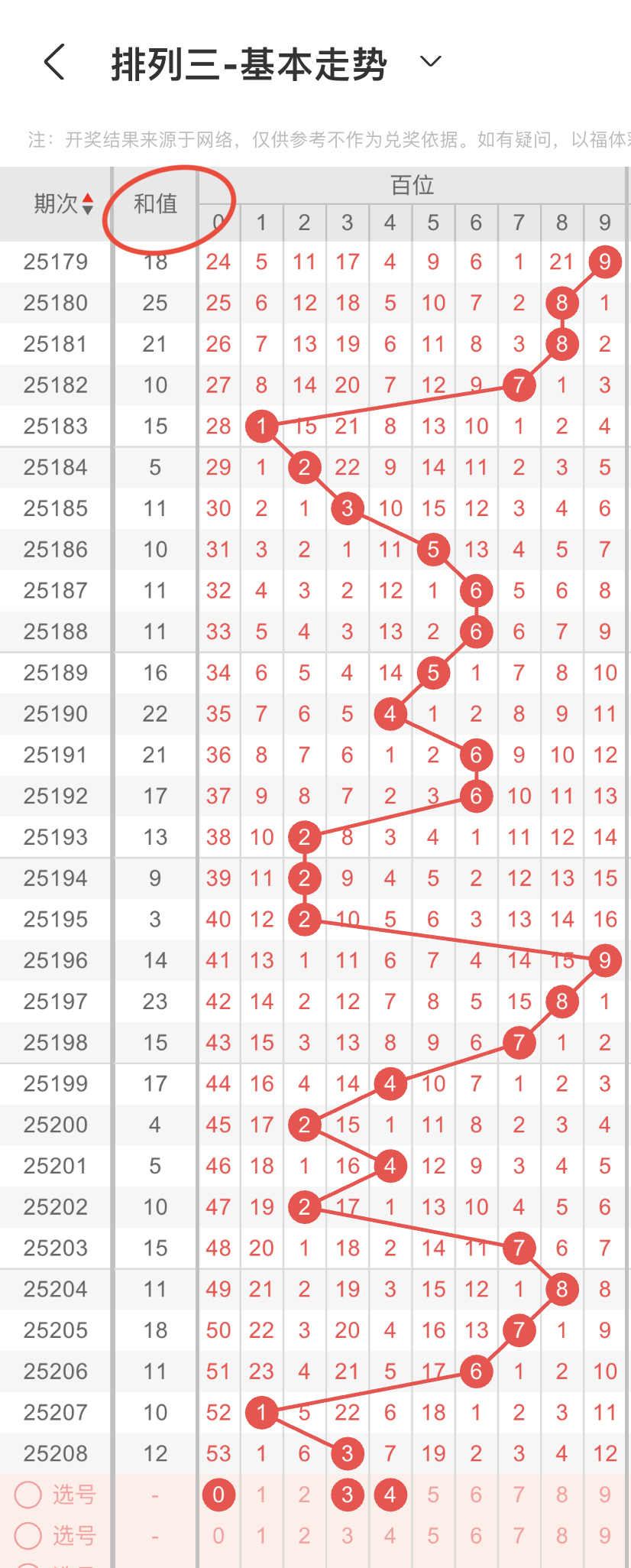
Task: Go back from the 排列三 trend page
Action: (x=55, y=62)
